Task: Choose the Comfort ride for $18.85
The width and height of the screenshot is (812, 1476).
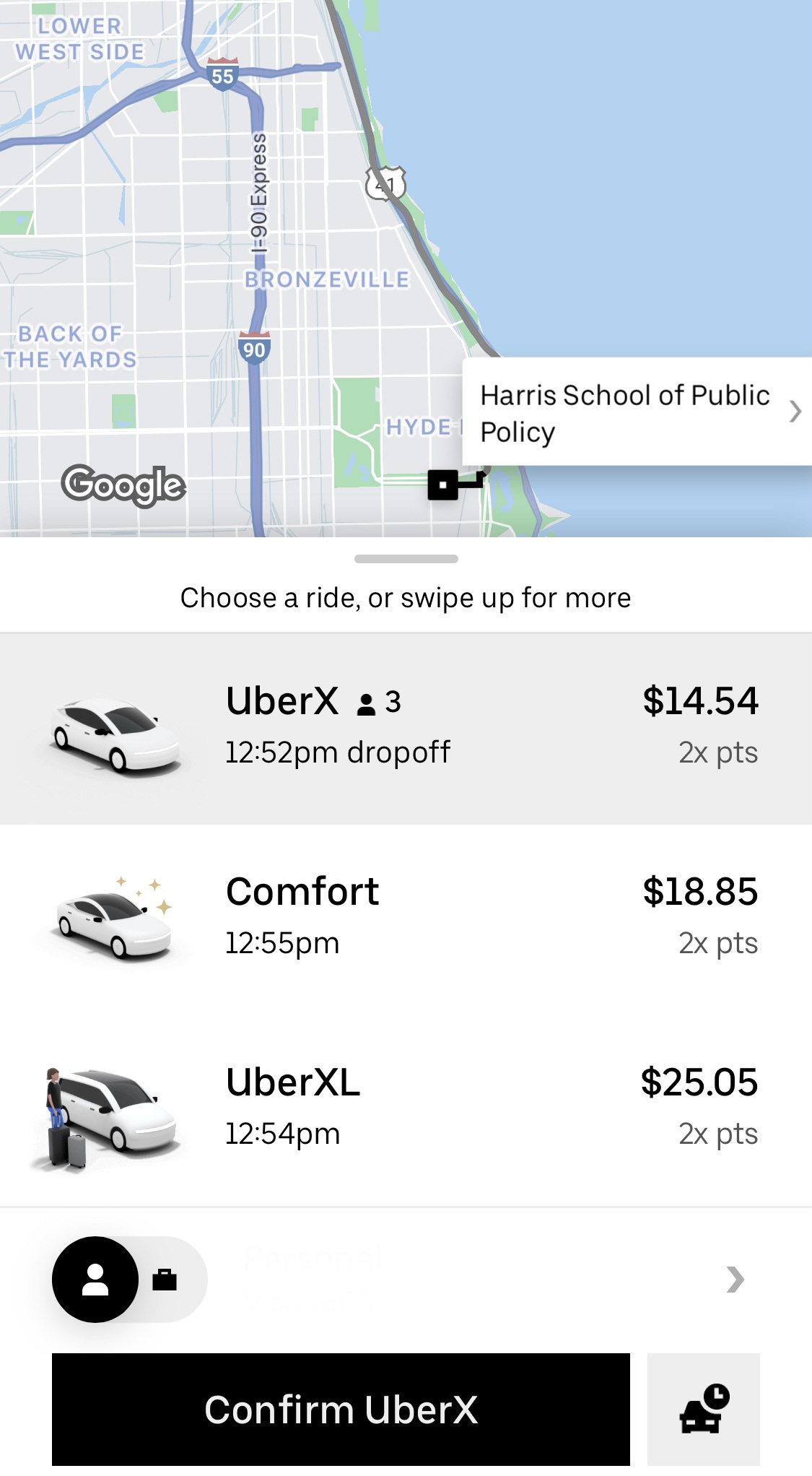Action: pyautogui.click(x=406, y=917)
